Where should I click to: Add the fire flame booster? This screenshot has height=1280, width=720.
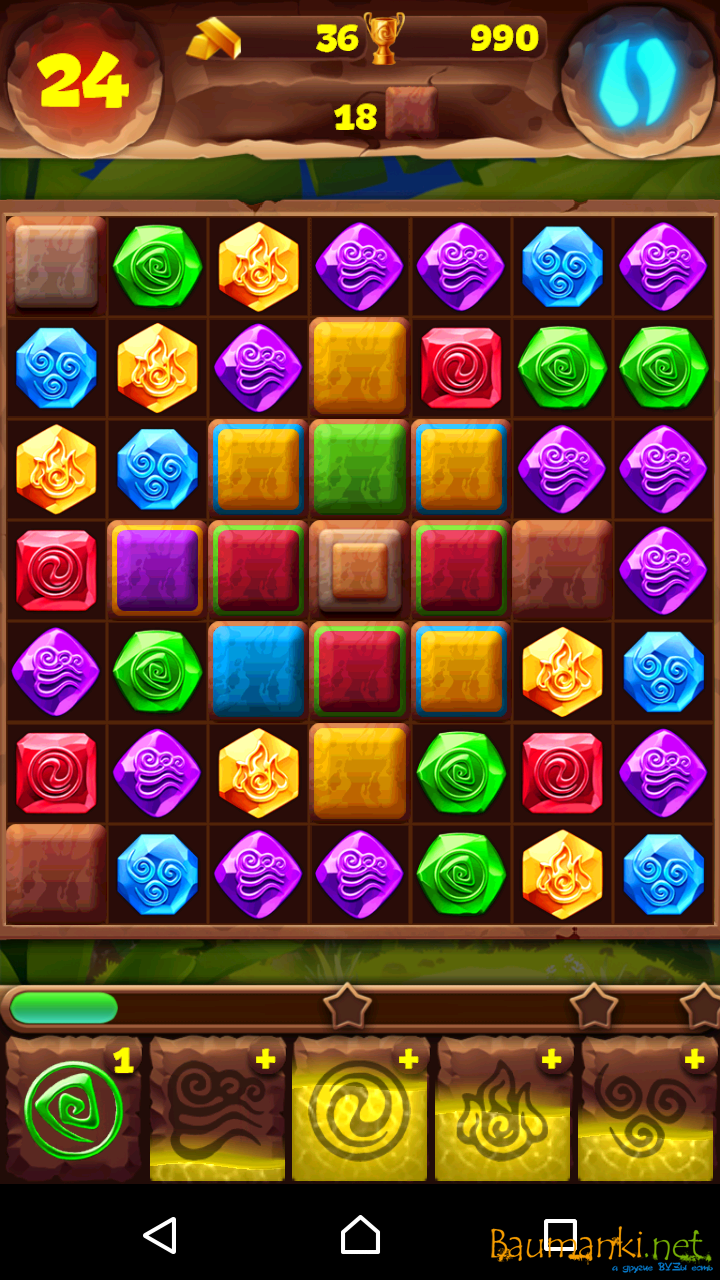504,1109
